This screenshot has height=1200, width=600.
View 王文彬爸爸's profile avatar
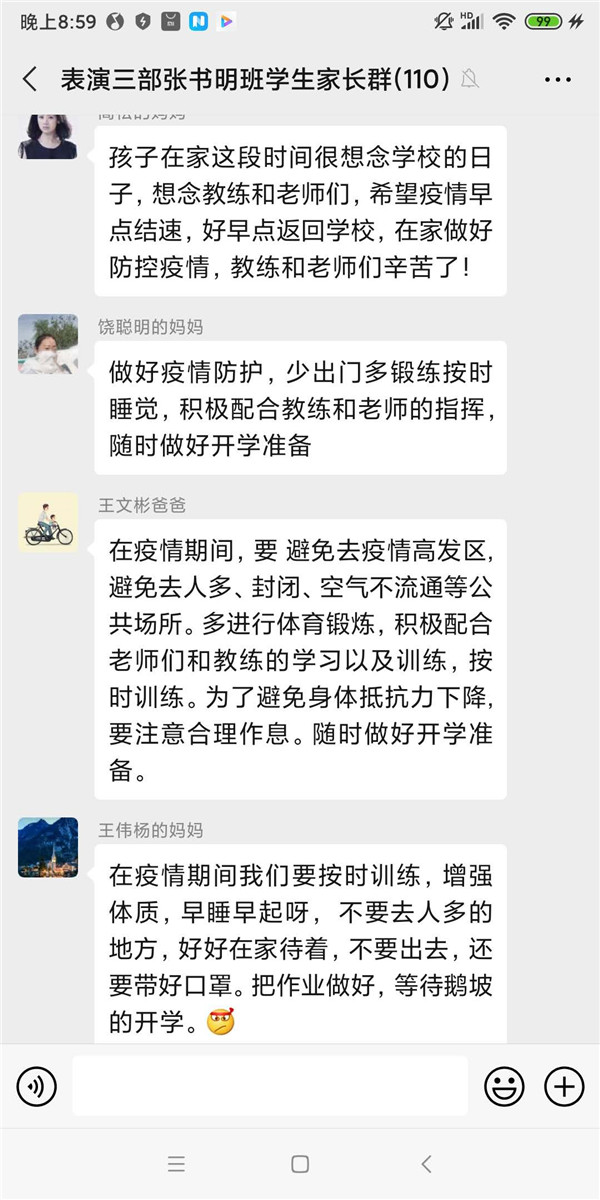(x=48, y=522)
